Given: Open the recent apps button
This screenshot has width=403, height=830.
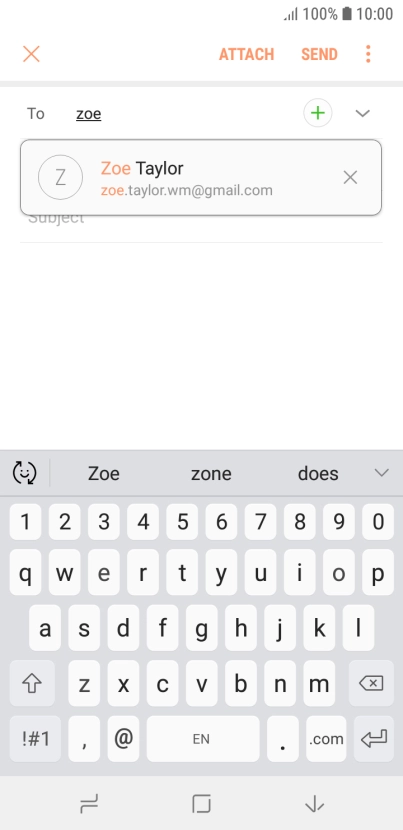Looking at the screenshot, I should (88, 805).
